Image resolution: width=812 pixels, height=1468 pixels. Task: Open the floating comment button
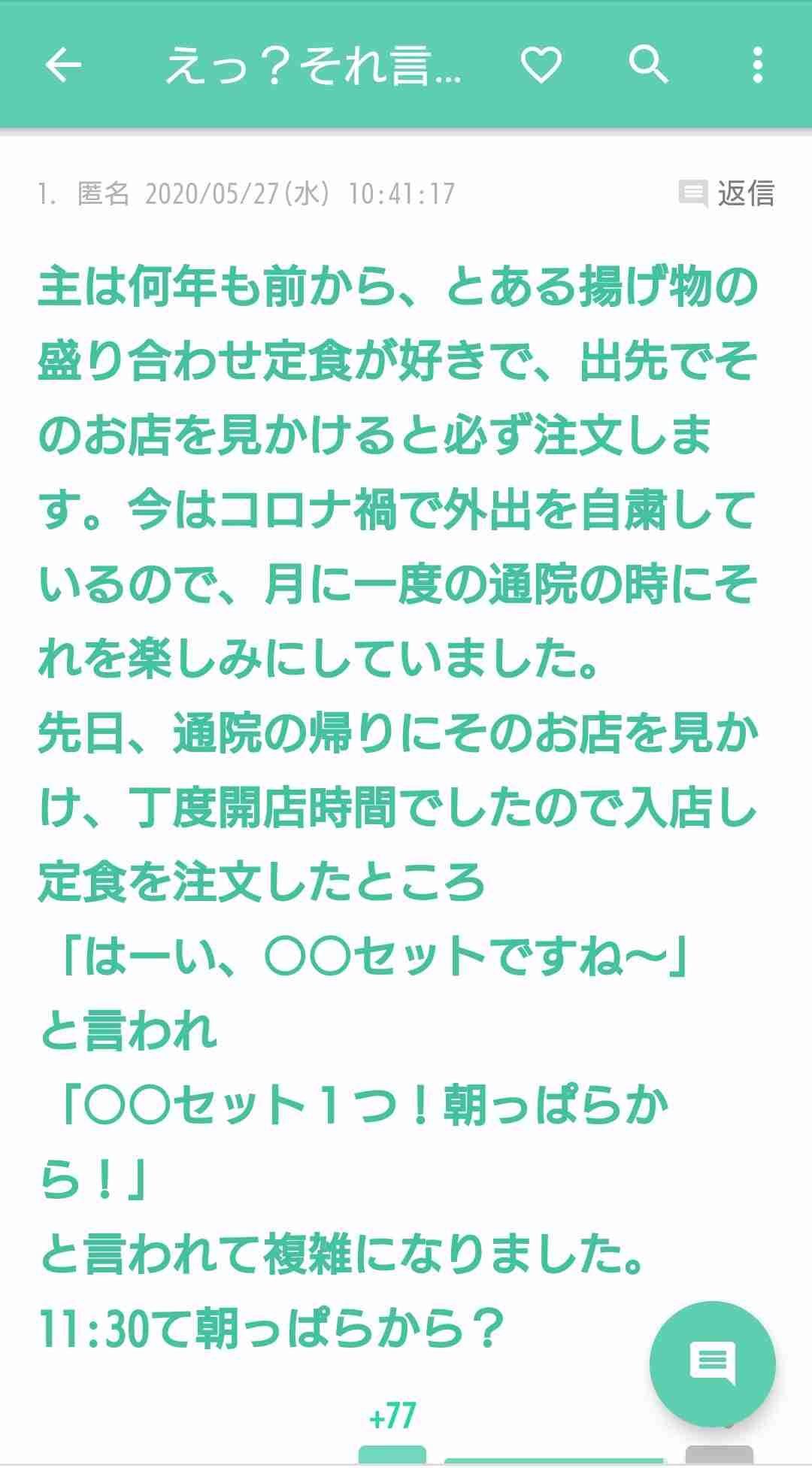(x=712, y=1363)
